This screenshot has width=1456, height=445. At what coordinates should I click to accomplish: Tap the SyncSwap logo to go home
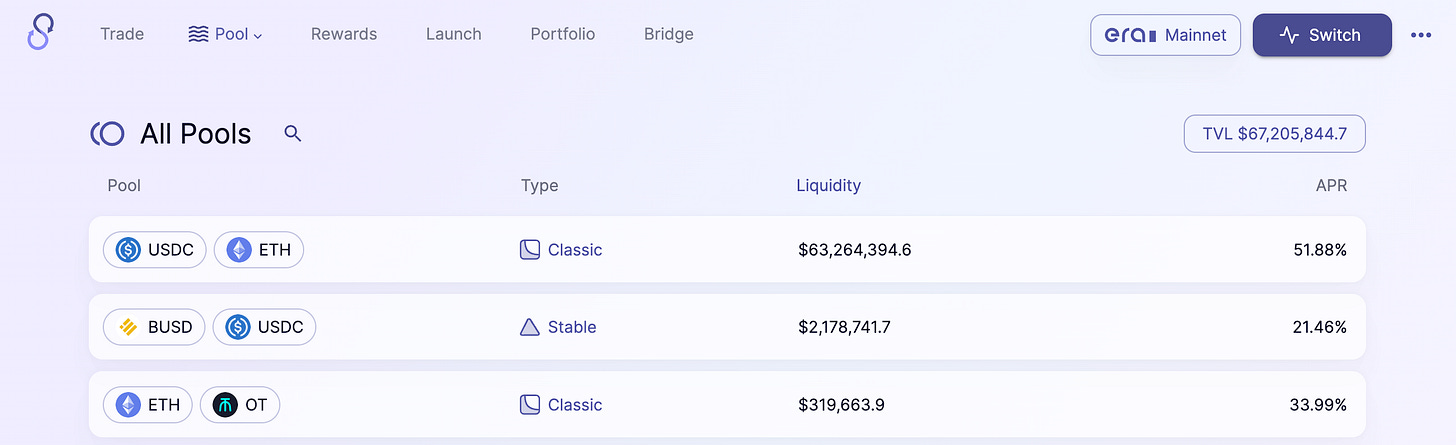pyautogui.click(x=40, y=33)
